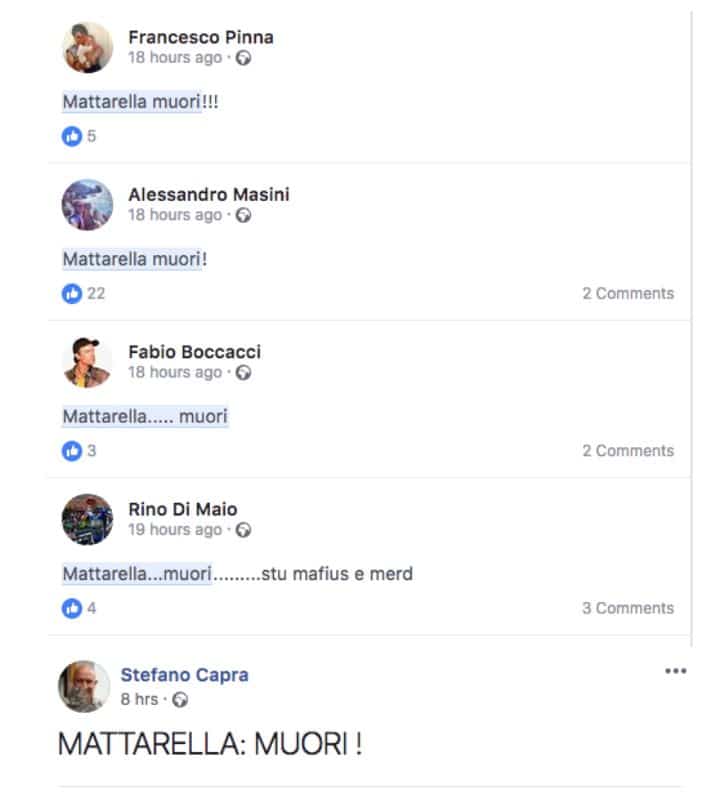Open Alessandro Masini's profile picture
This screenshot has height=796, width=723.
click(x=87, y=205)
